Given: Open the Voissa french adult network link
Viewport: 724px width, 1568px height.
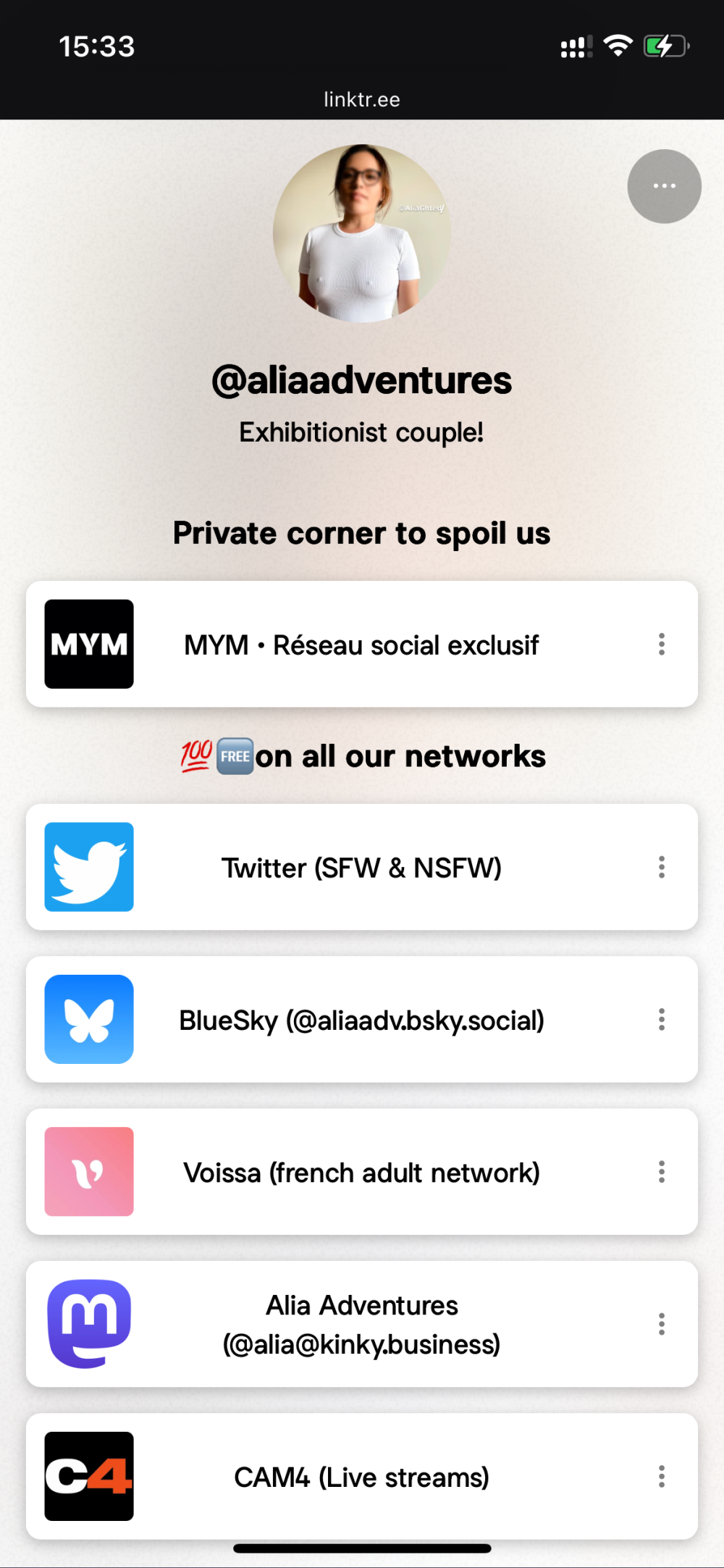Looking at the screenshot, I should pos(361,1173).
